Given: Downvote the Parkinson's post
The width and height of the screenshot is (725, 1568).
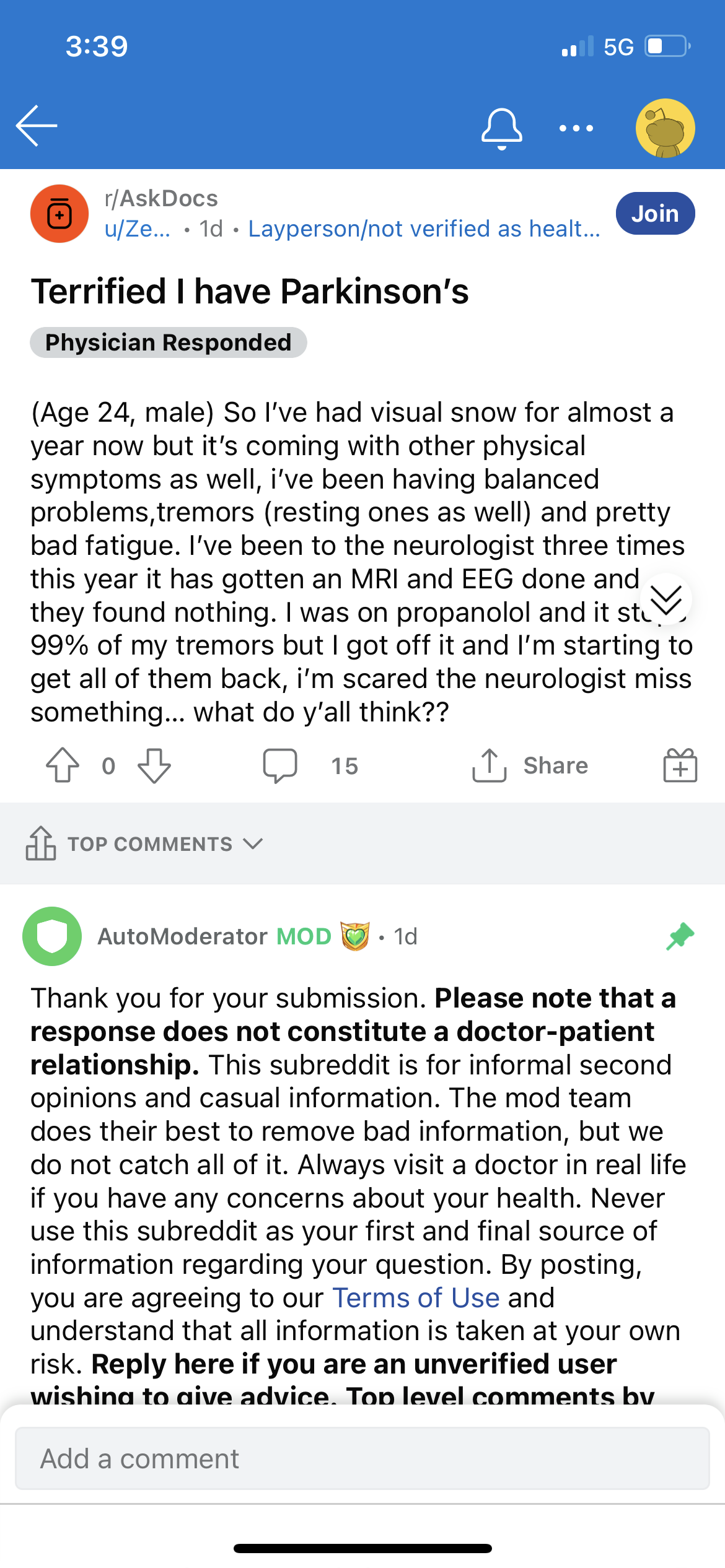Looking at the screenshot, I should [x=154, y=765].
